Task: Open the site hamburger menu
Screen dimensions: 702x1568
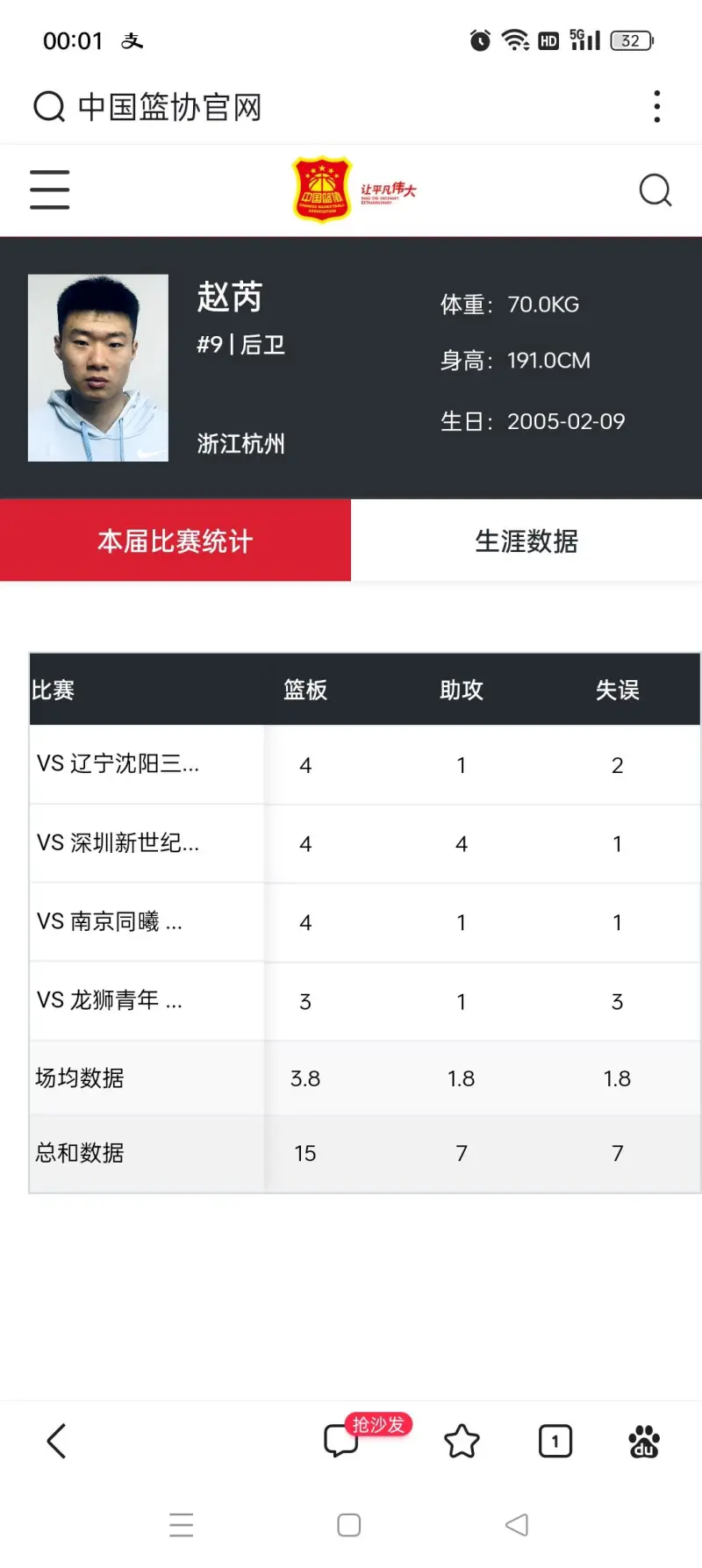Action: pyautogui.click(x=50, y=190)
